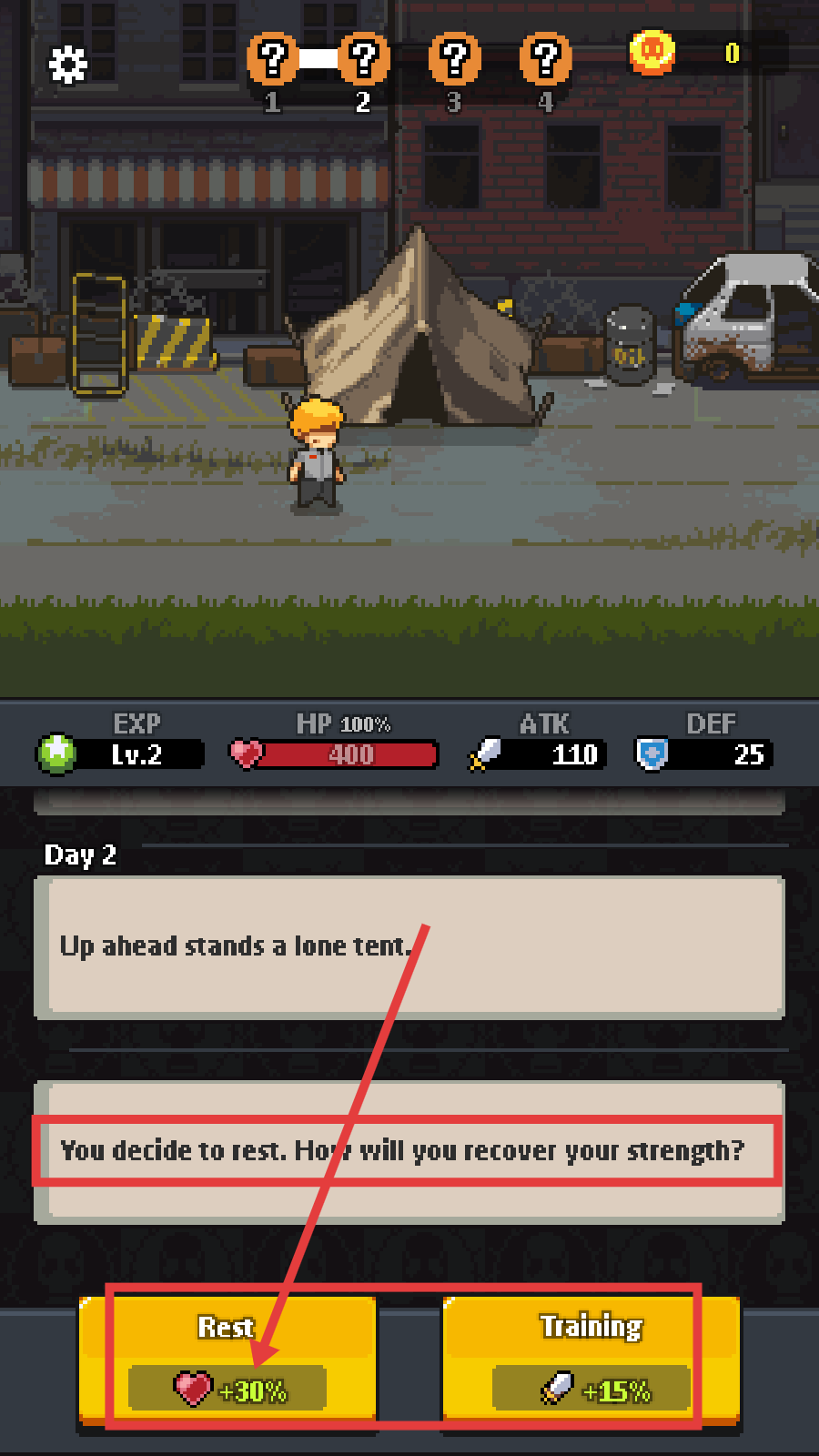Choose Training for +15% attack
Screen dimensions: 819x1456
point(591,1360)
